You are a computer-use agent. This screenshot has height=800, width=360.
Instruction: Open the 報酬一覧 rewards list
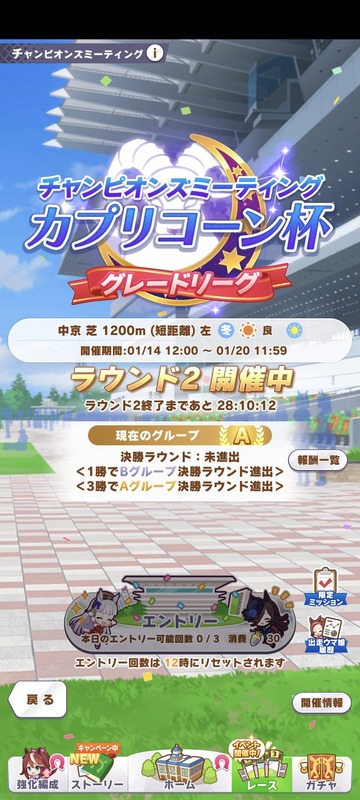[318, 460]
